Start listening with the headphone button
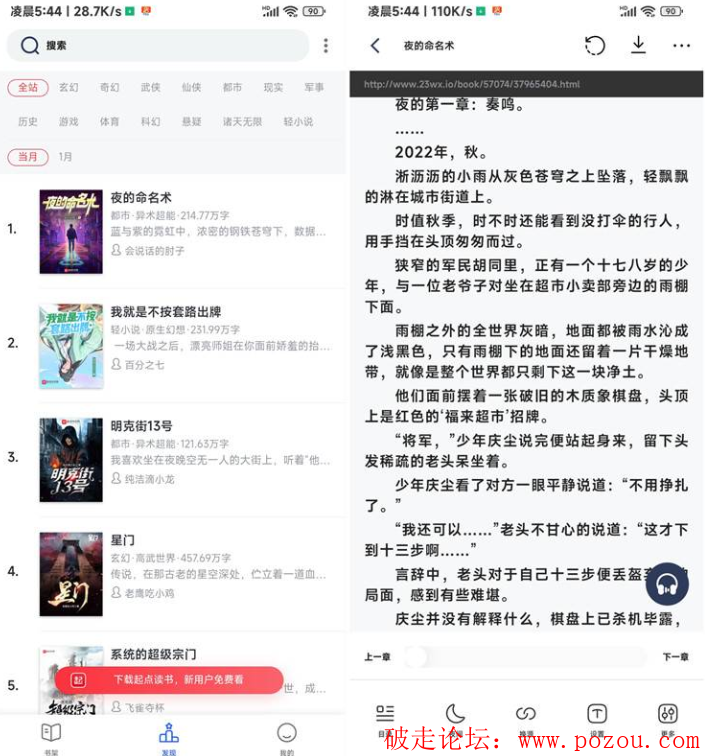Image resolution: width=705 pixels, height=756 pixels. (x=667, y=585)
